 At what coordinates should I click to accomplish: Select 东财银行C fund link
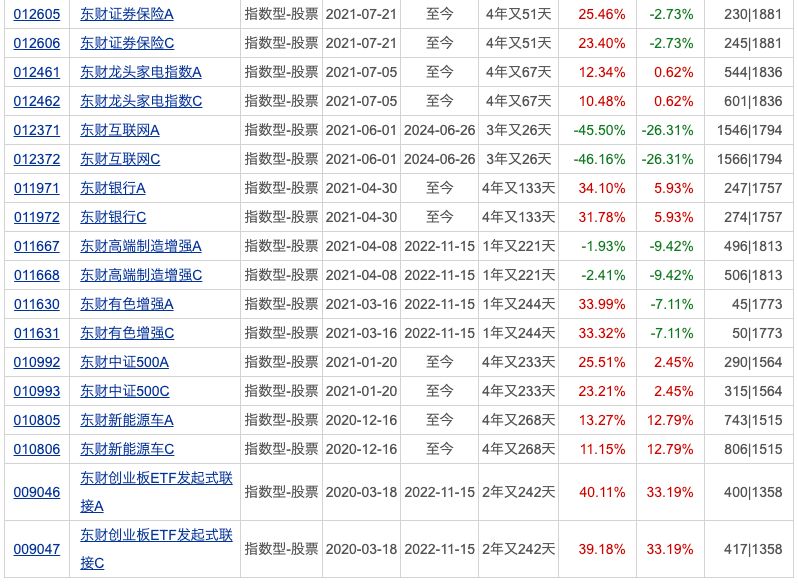point(113,217)
